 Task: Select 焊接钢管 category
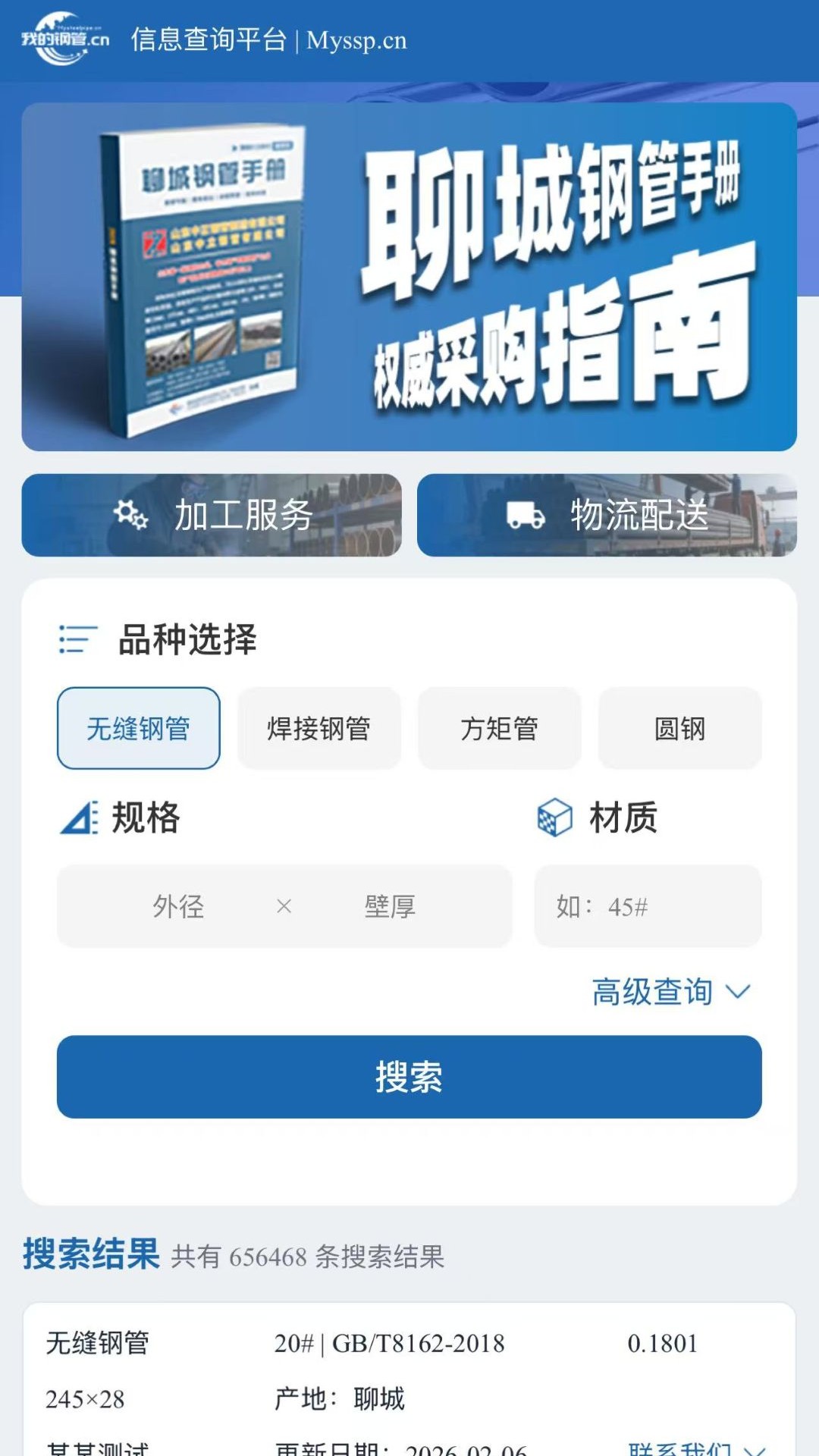pyautogui.click(x=318, y=728)
